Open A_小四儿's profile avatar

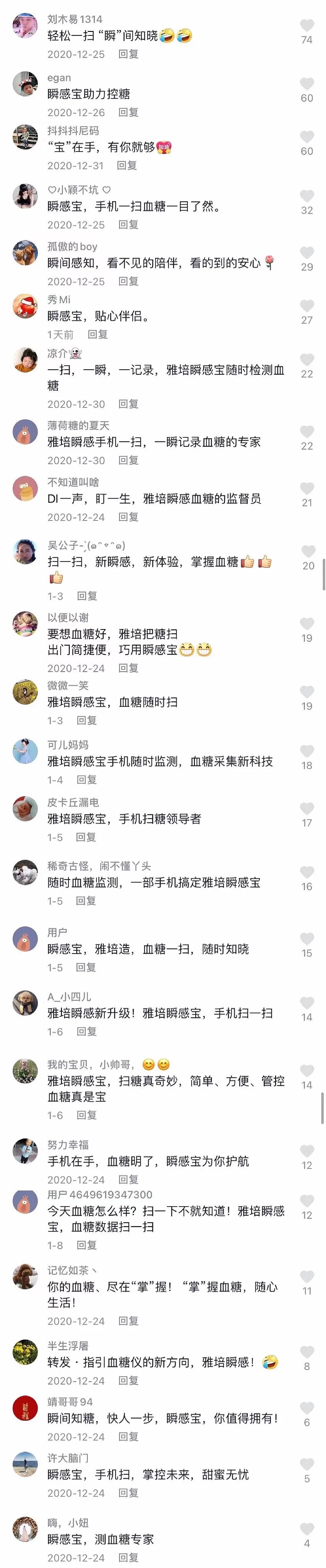pos(25,1003)
